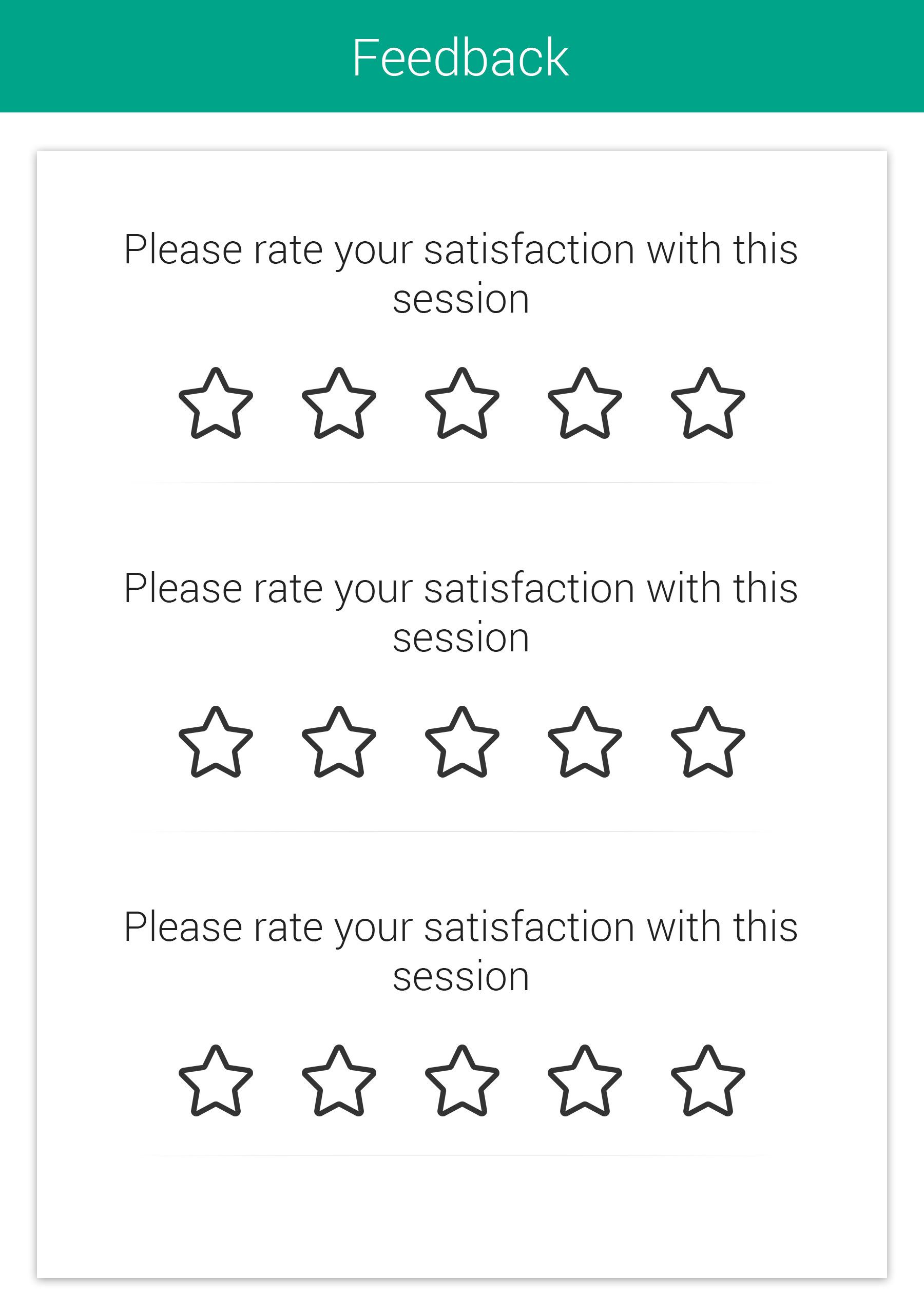Give one star on the first question
Image resolution: width=924 pixels, height=1314 pixels.
coord(216,404)
